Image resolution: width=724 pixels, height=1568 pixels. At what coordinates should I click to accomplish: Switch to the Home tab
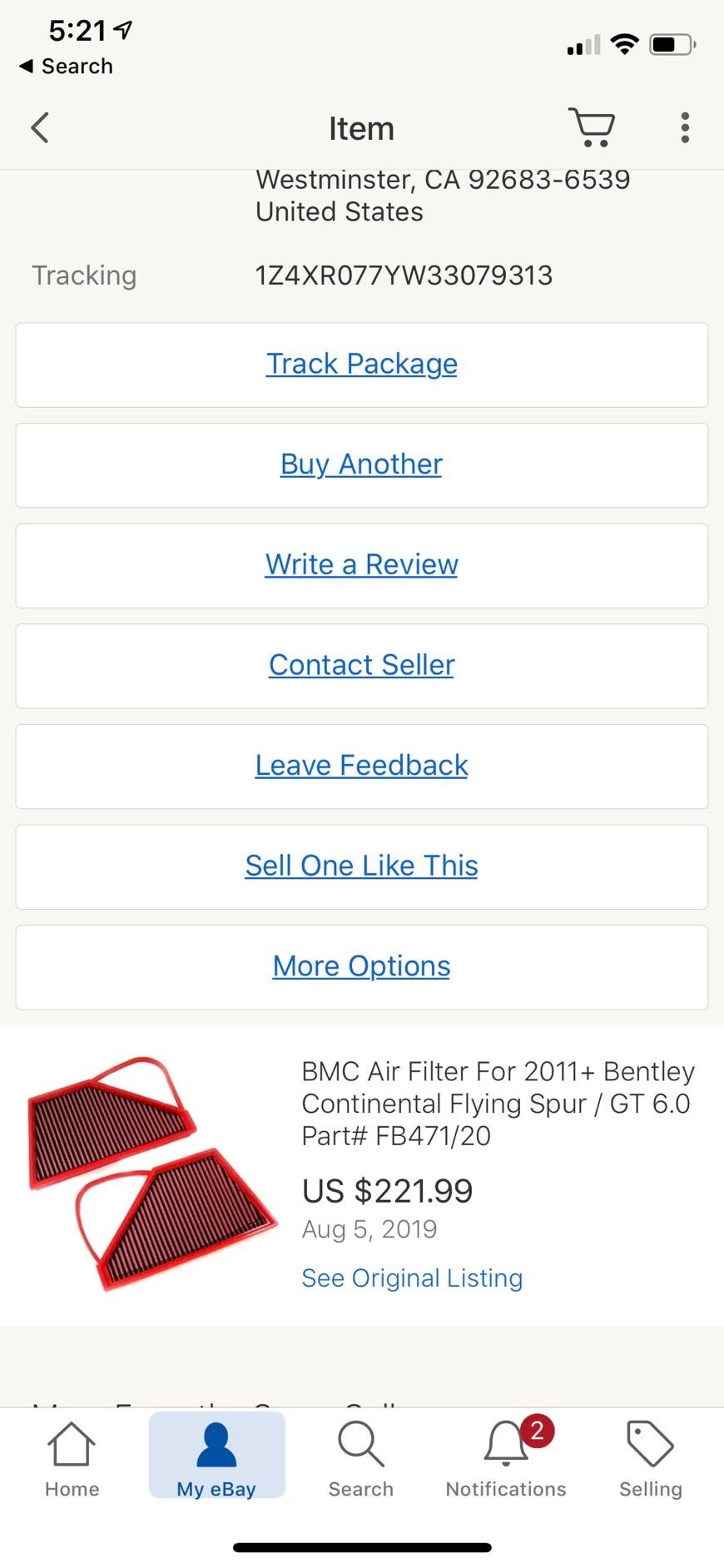72,1460
